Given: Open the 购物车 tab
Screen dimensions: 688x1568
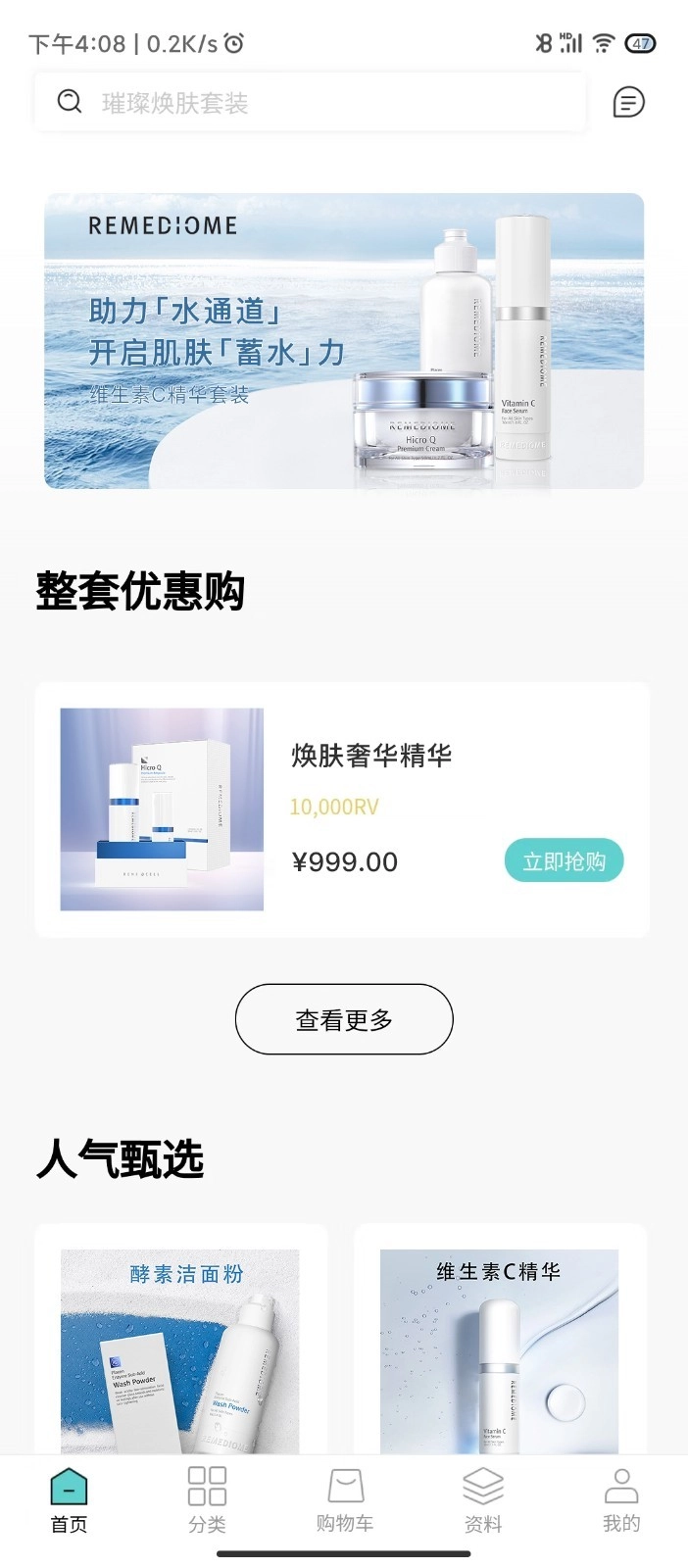Looking at the screenshot, I should click(345, 1499).
